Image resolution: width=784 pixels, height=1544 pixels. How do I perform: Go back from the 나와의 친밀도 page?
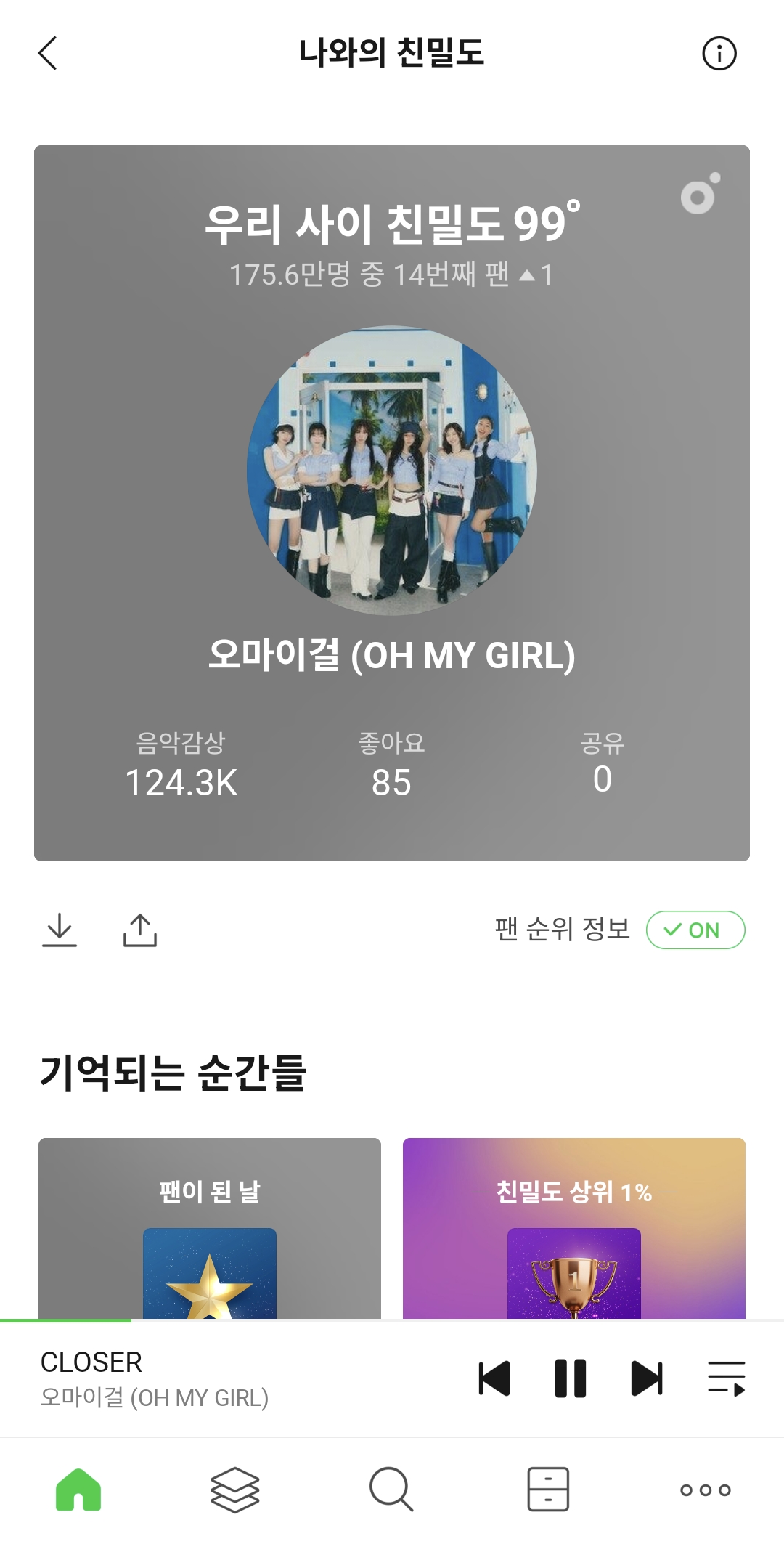pos(48,54)
